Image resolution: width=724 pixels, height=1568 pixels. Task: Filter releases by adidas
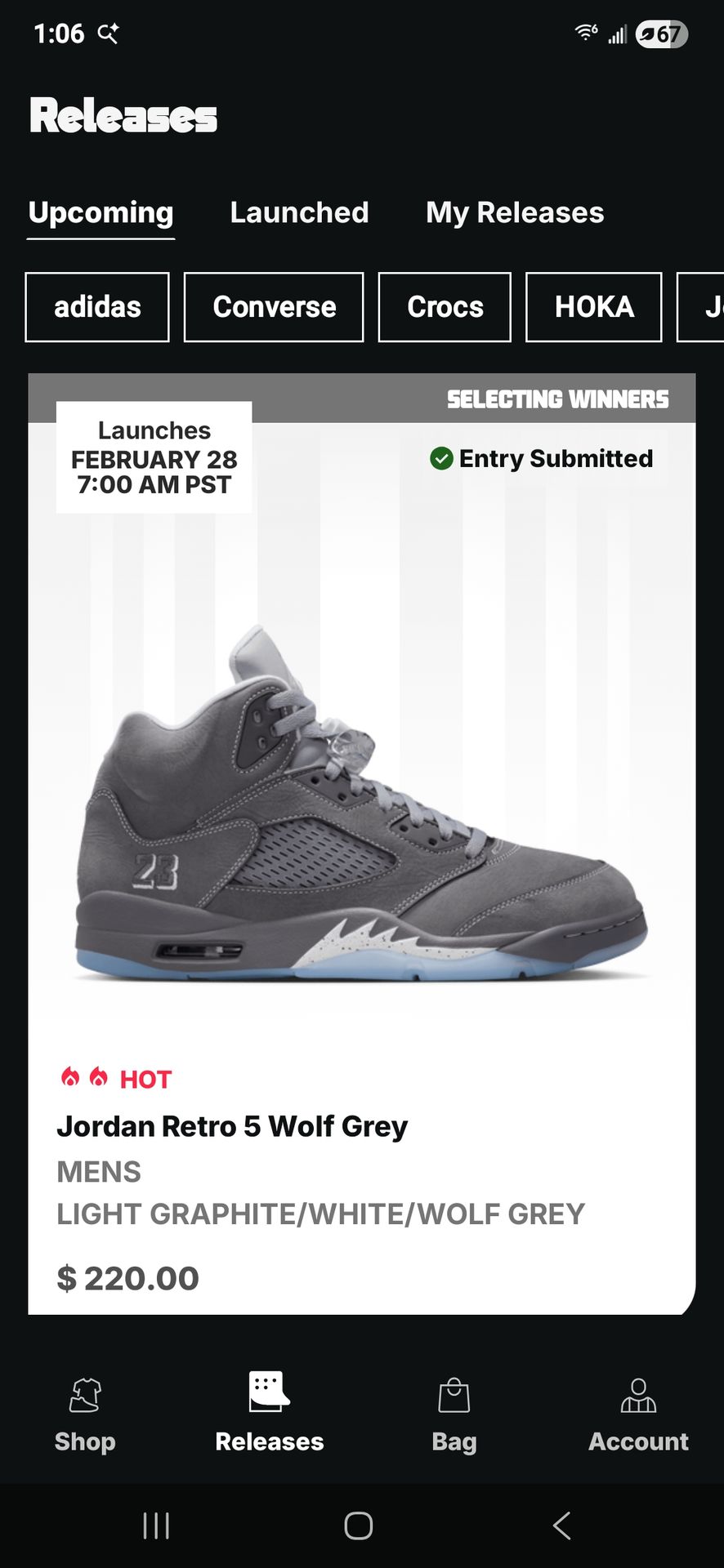point(97,307)
